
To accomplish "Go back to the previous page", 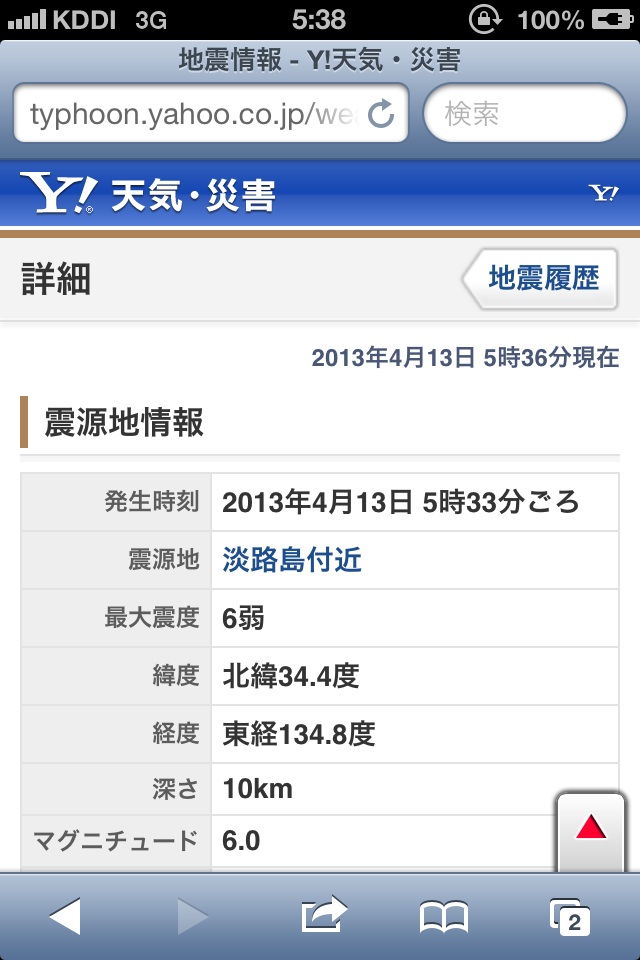I will pyautogui.click(x=65, y=915).
